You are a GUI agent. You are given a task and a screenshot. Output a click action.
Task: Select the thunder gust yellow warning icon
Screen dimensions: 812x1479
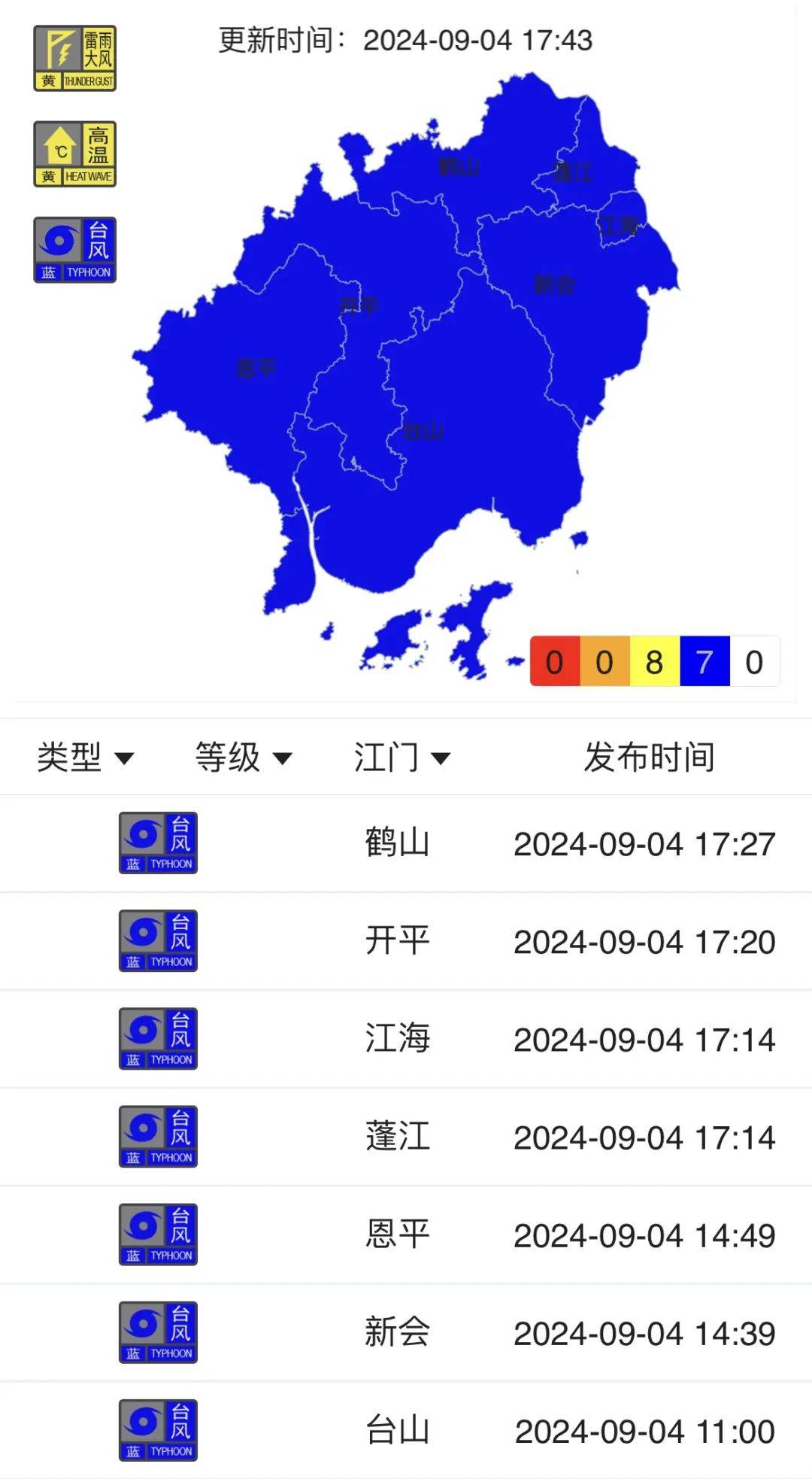coord(74,59)
